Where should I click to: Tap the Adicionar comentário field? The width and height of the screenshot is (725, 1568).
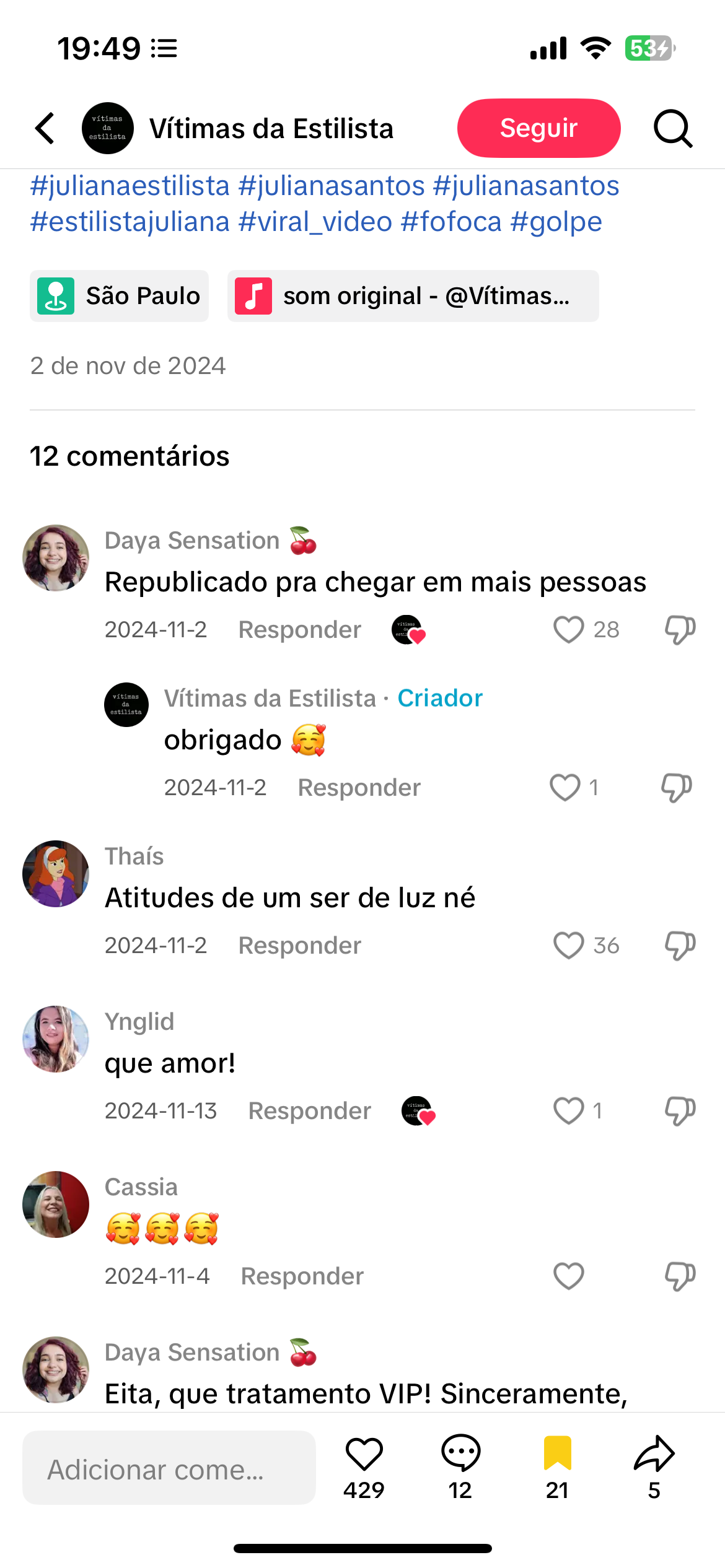coord(169,1468)
